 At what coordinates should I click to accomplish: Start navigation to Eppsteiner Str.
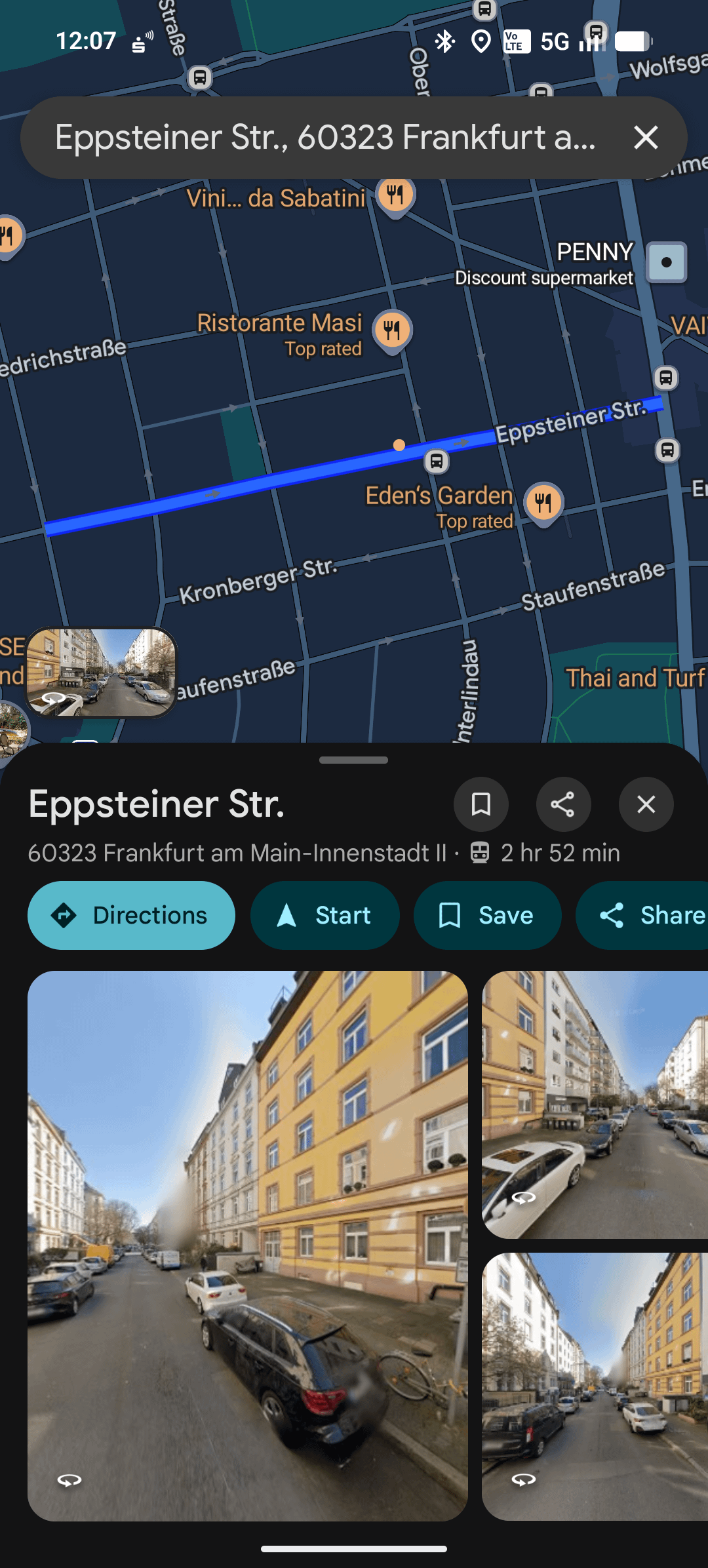point(324,915)
